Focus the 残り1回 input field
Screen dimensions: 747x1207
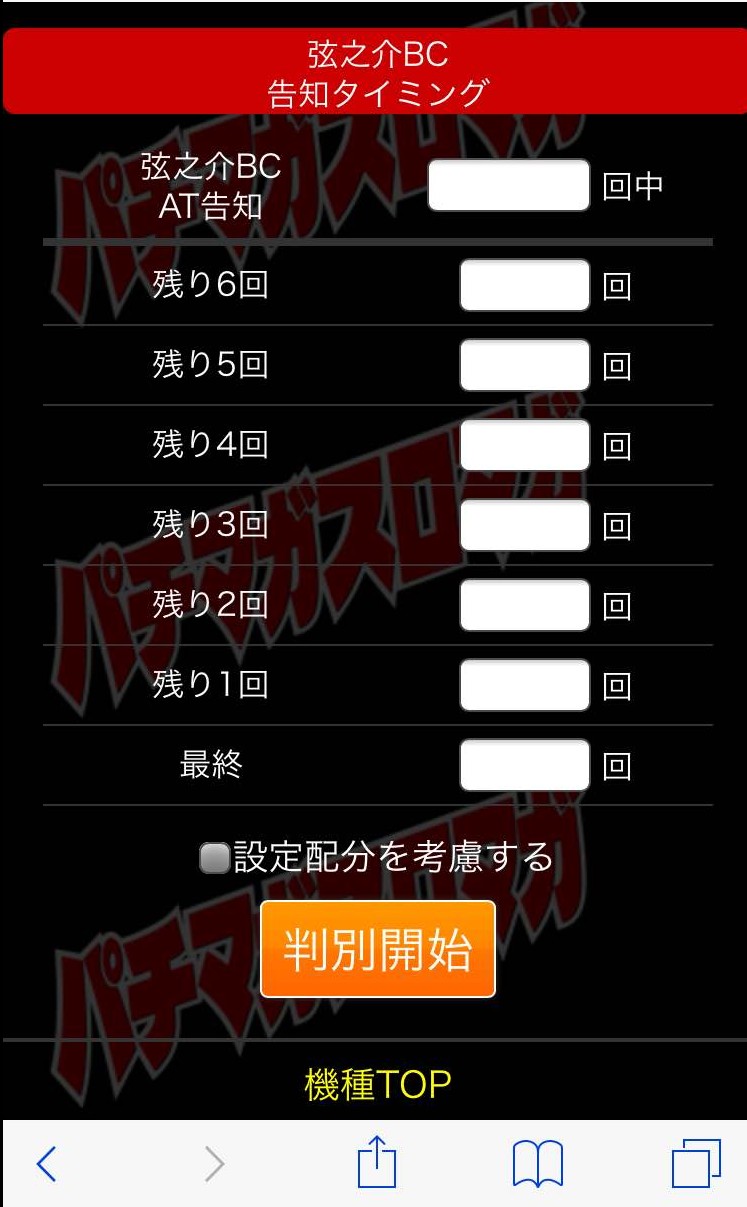525,686
